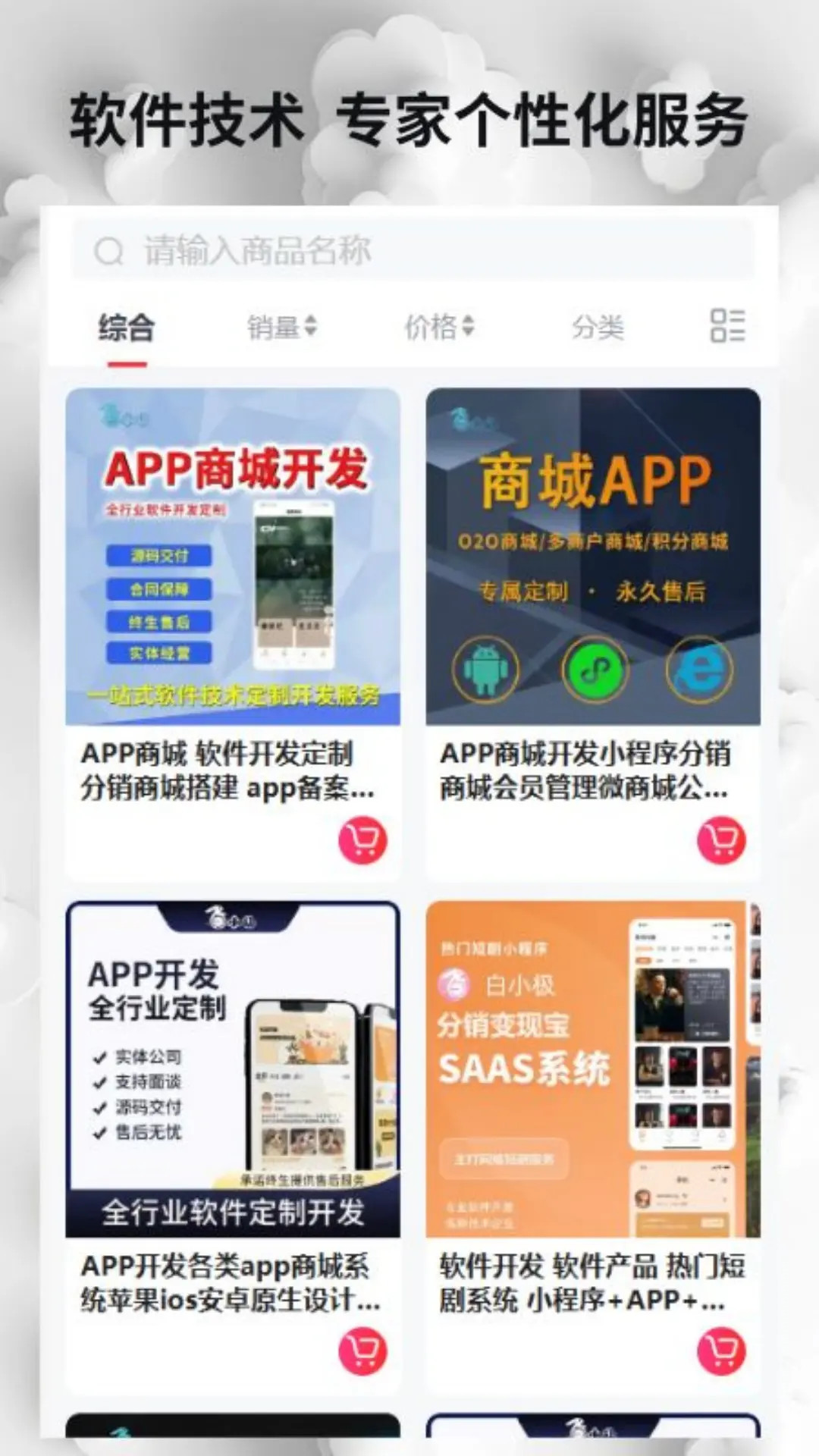Open the 软件开发 软件产品 热门短剧系统 card
The height and width of the screenshot is (1456, 819).
[x=593, y=1147]
